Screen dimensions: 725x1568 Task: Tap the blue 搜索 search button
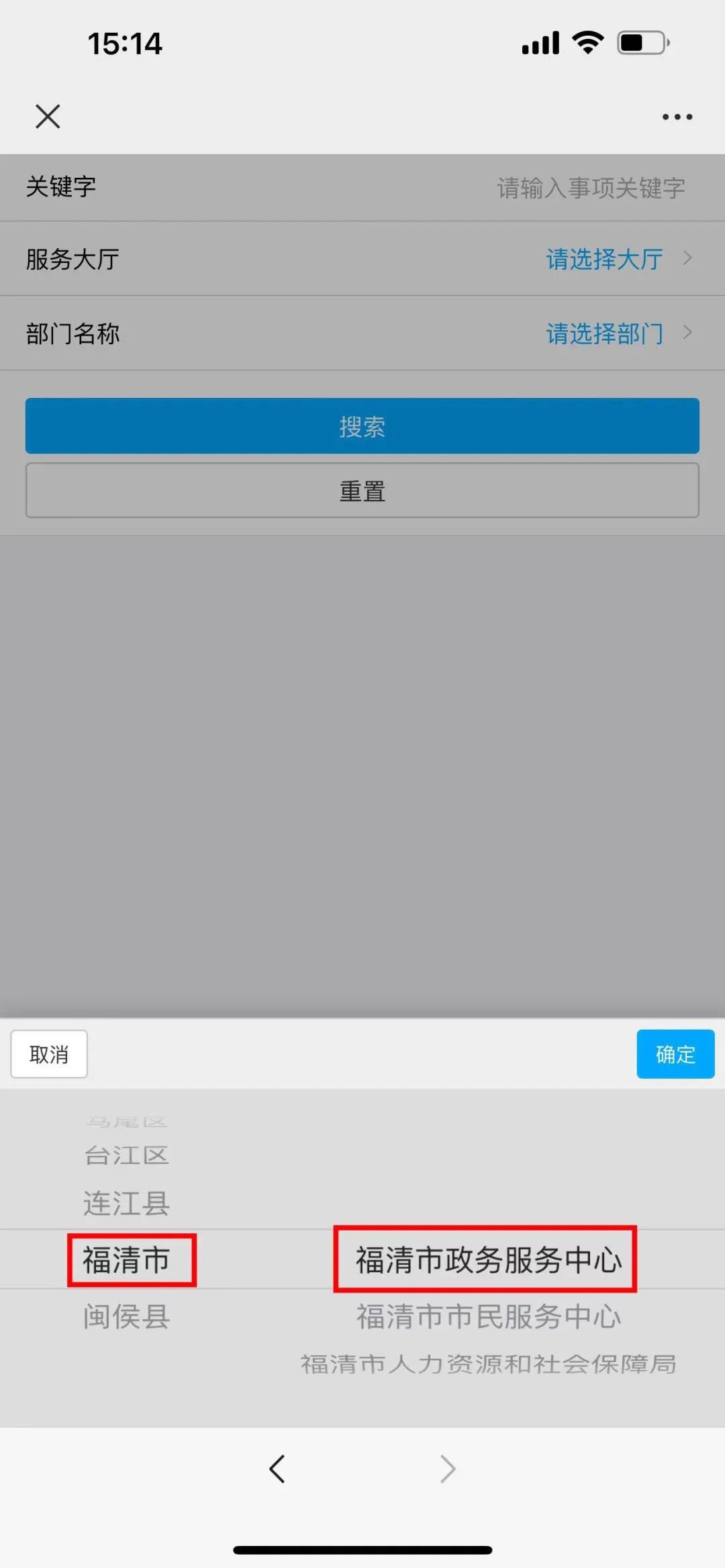[362, 426]
